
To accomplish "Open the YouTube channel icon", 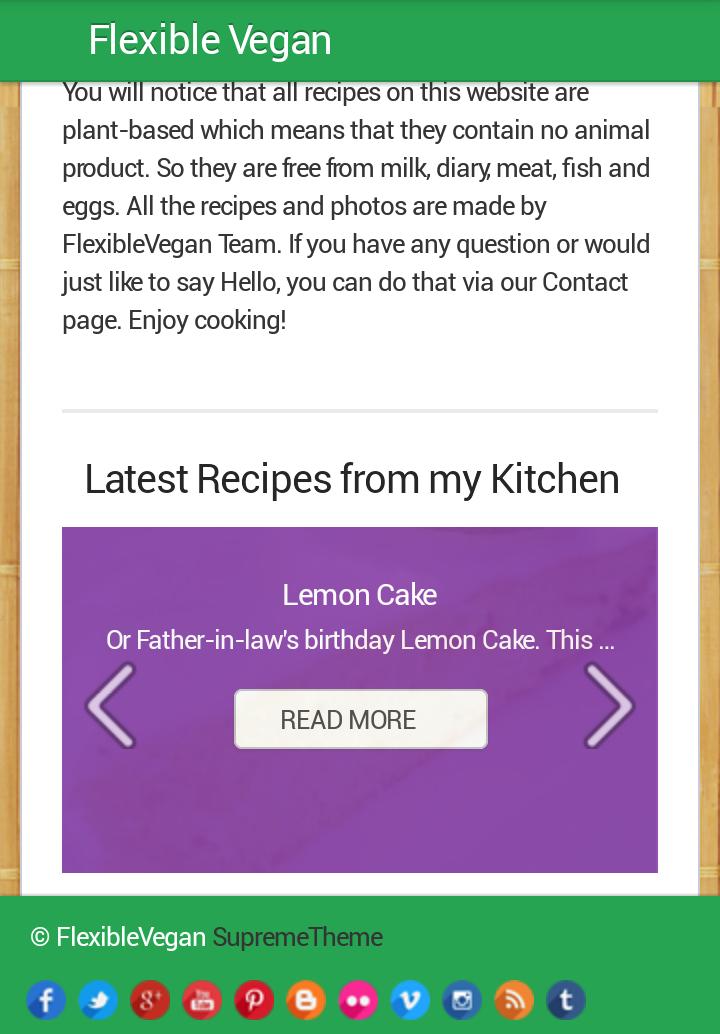I will (x=202, y=1000).
